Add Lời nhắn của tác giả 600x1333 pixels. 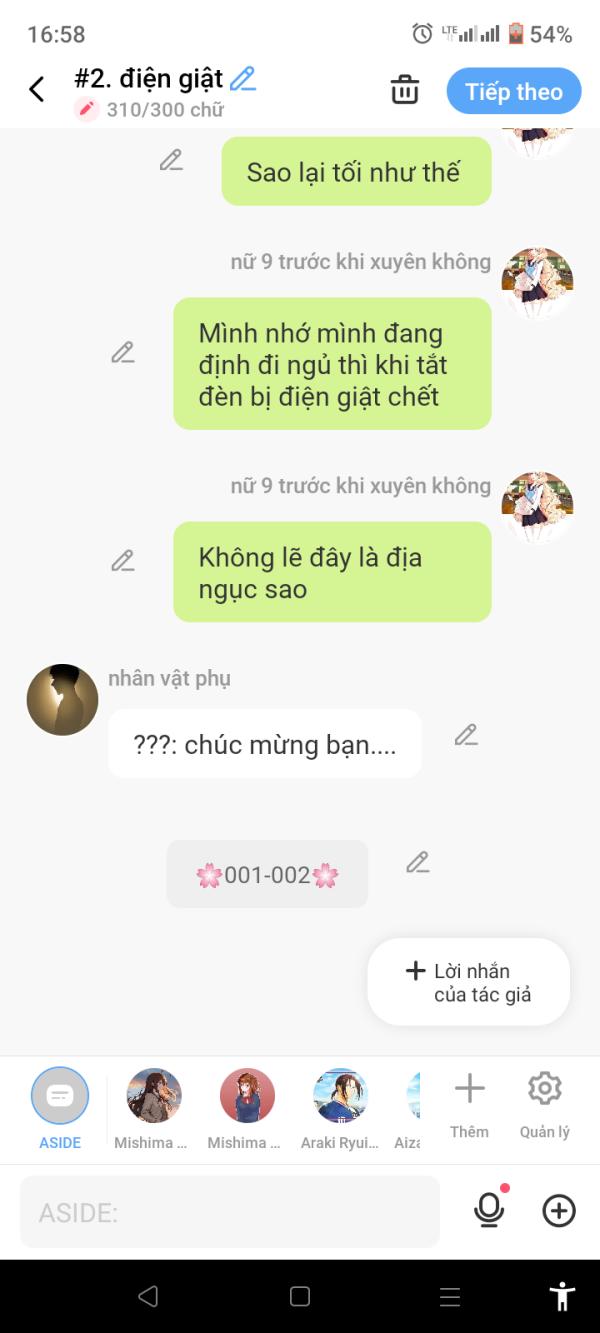(x=469, y=982)
